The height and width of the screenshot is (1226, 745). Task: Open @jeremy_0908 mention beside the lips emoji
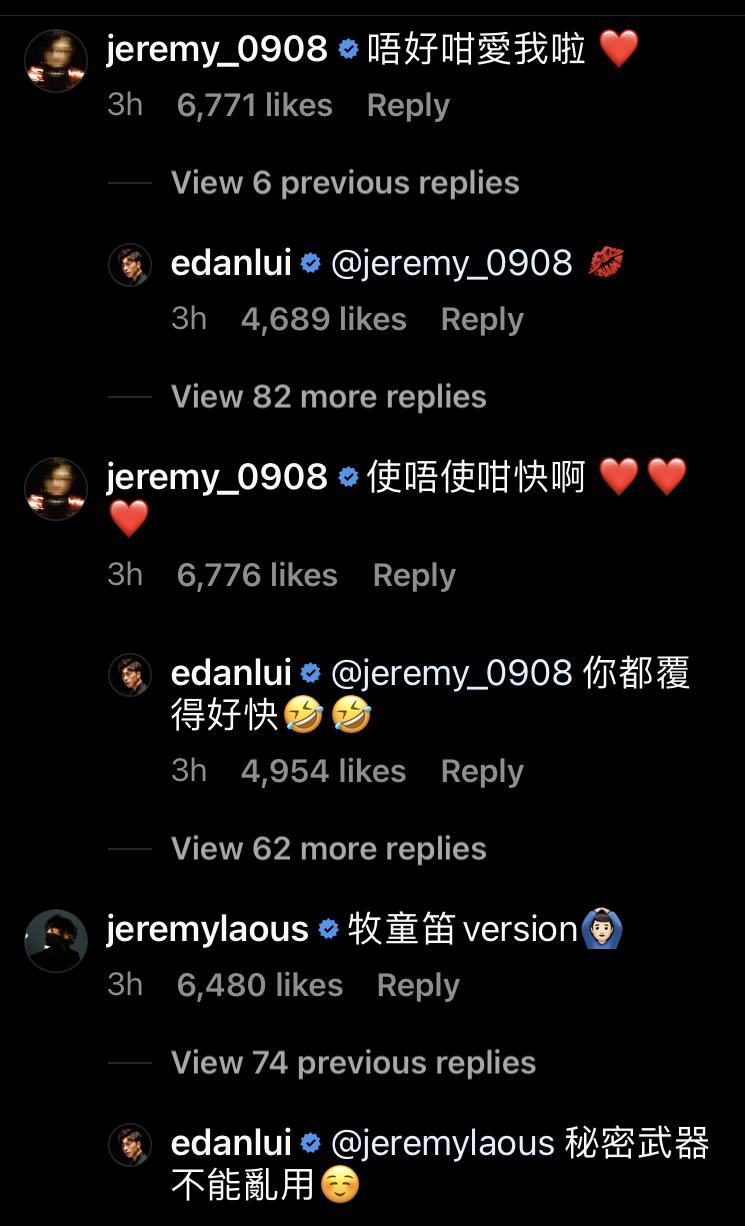(451, 264)
